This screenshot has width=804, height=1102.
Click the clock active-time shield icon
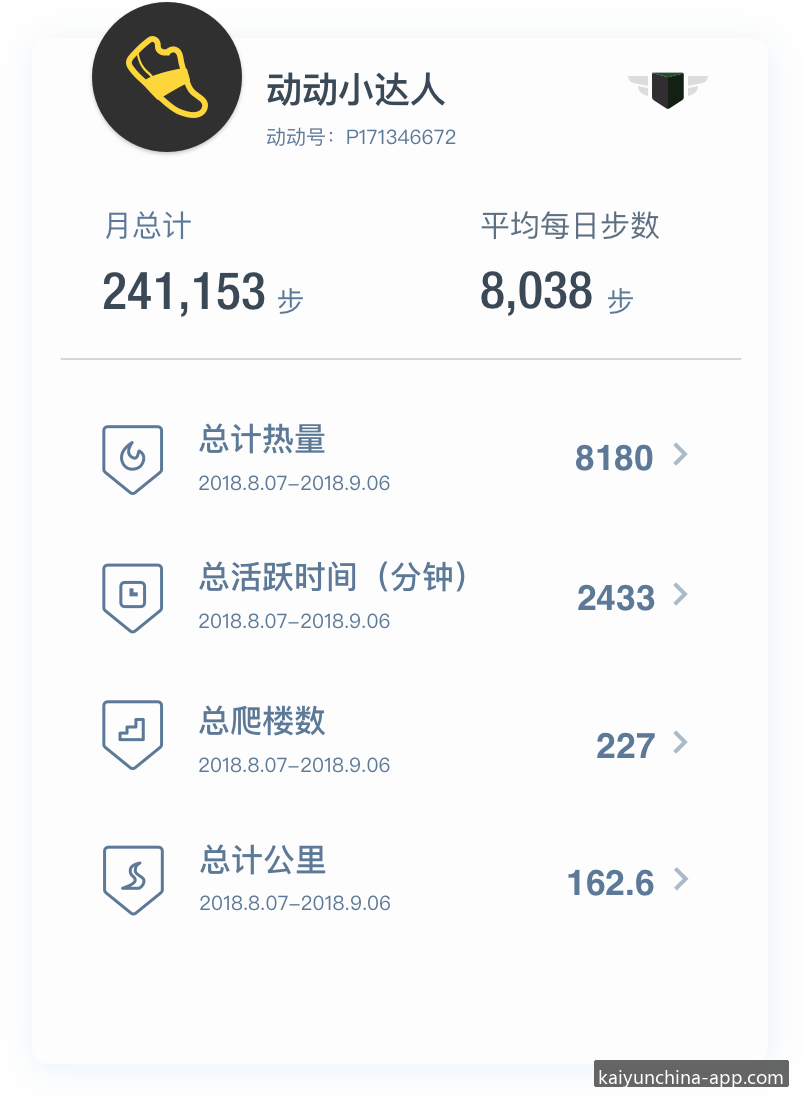pyautogui.click(x=133, y=596)
